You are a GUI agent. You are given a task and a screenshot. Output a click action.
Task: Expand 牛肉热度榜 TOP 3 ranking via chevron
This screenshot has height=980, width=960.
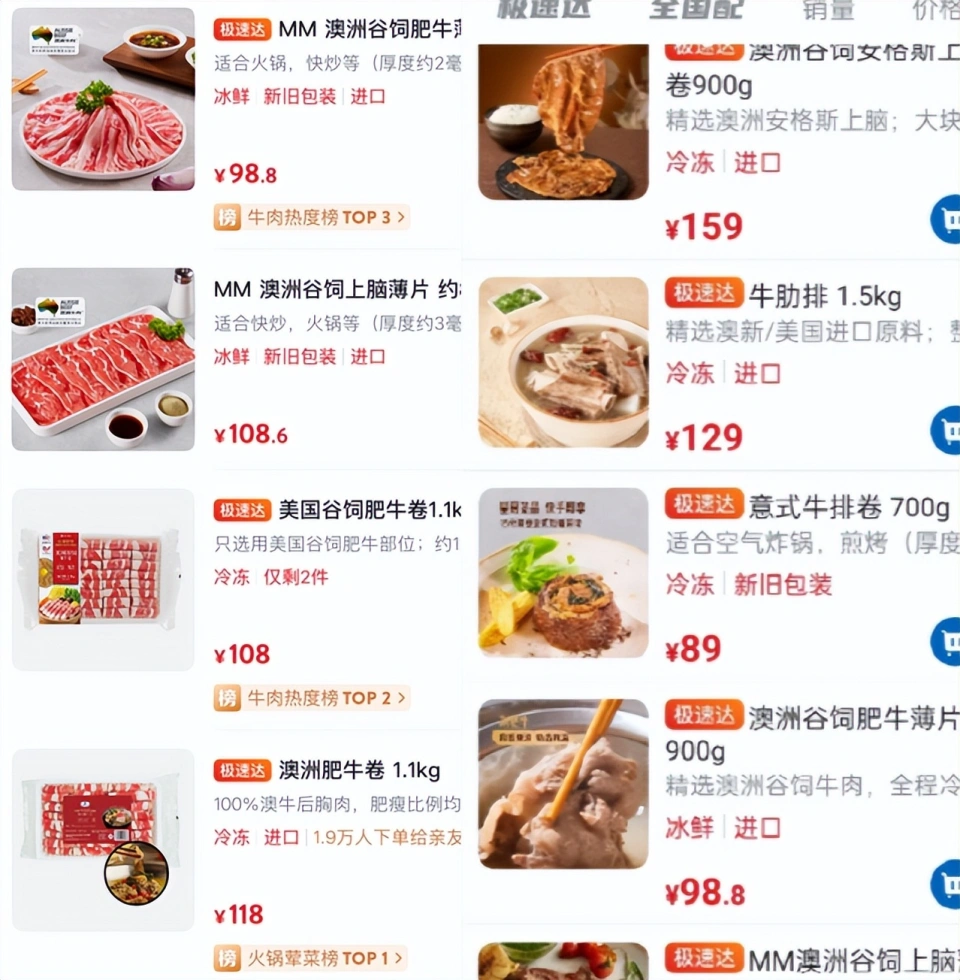(400, 217)
